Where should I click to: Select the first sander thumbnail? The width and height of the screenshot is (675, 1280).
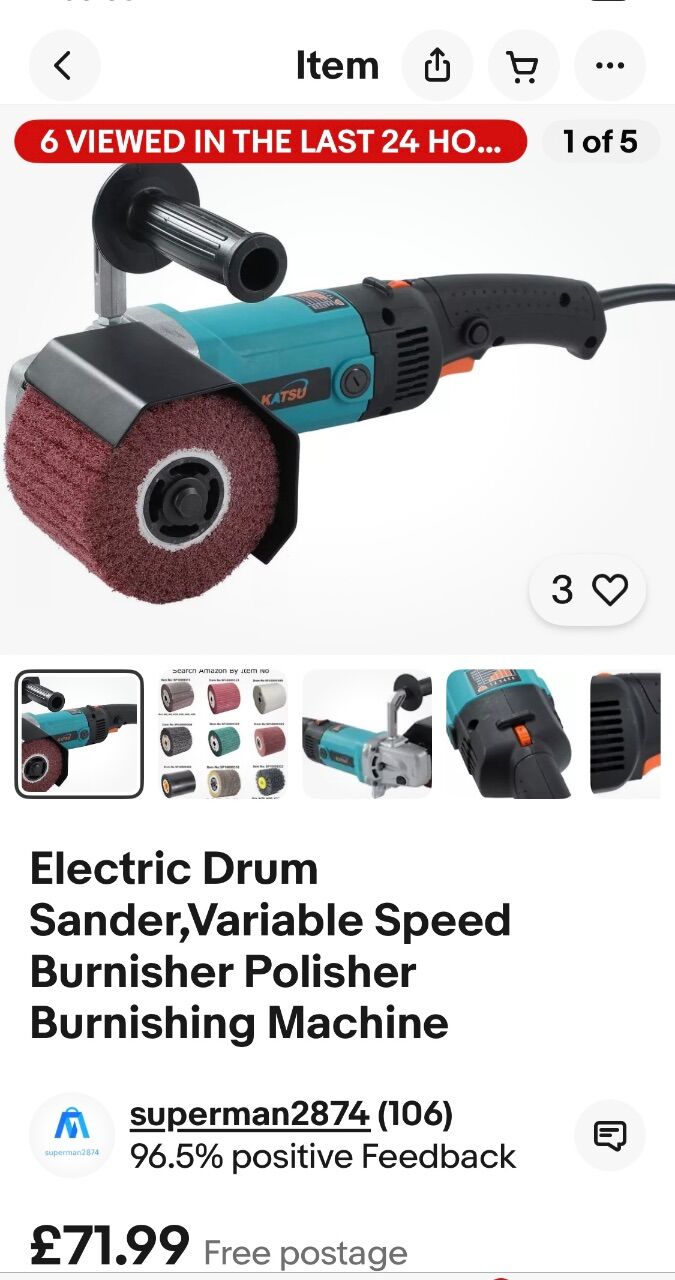click(79, 734)
